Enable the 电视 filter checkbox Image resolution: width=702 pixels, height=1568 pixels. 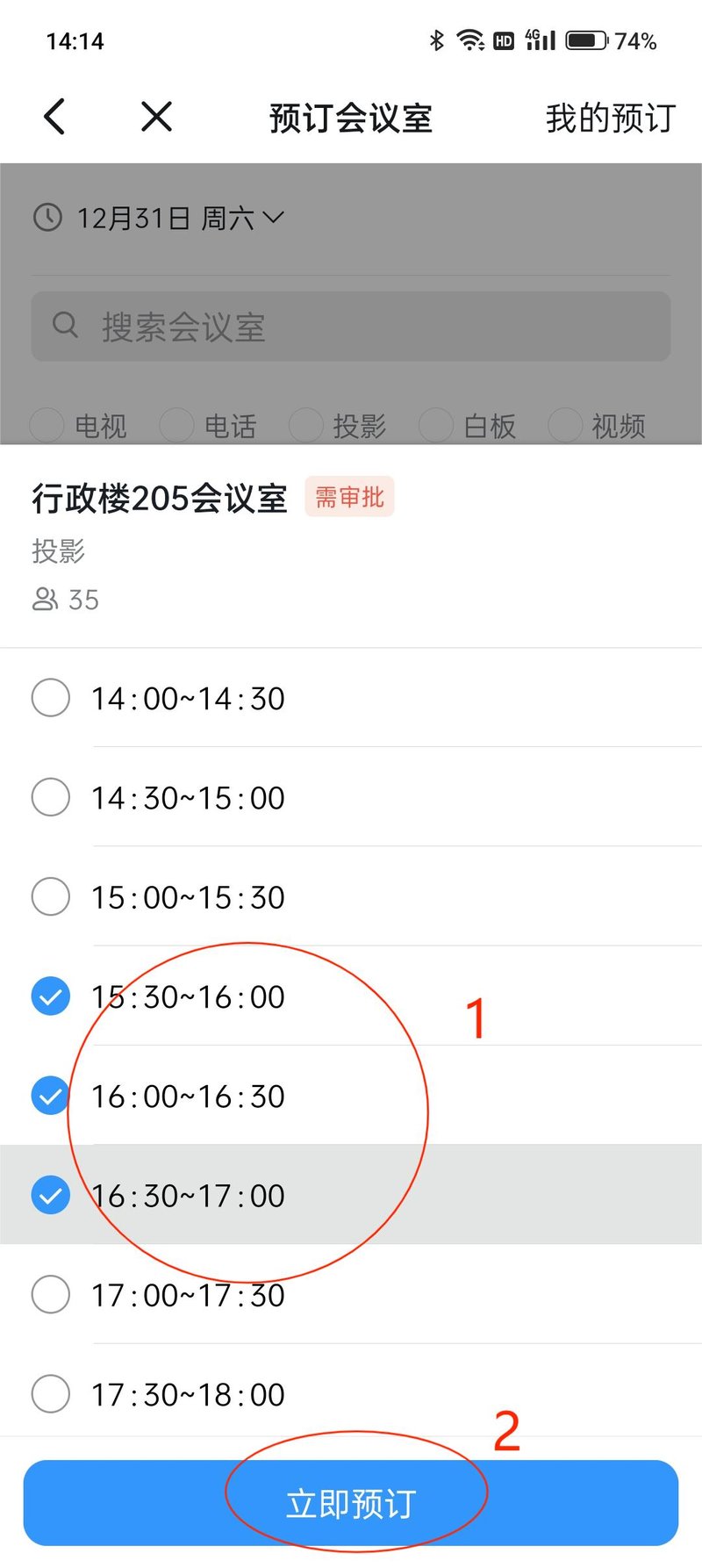tap(46, 424)
